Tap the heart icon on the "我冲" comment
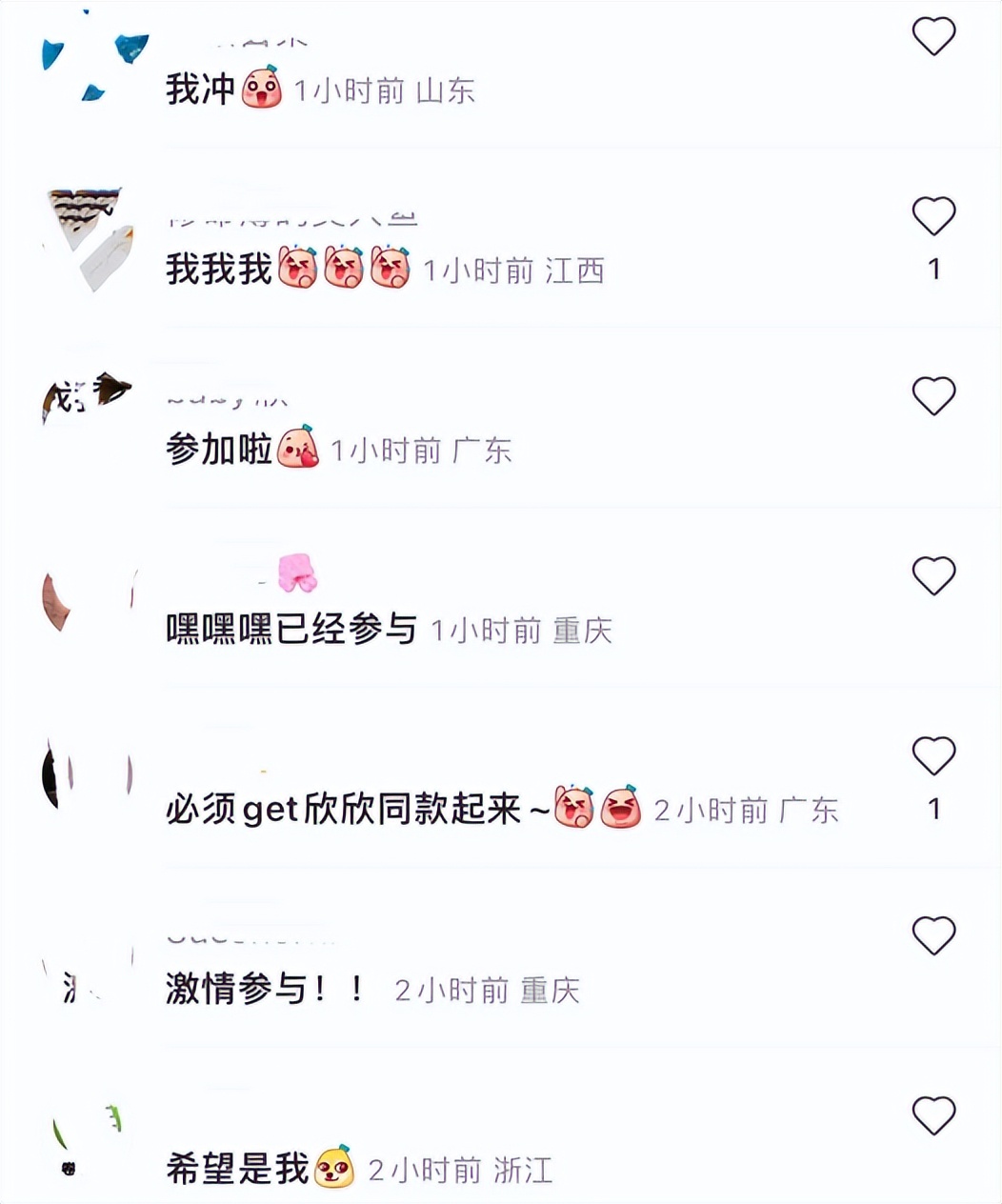This screenshot has height=1204, width=1002. 932,35
